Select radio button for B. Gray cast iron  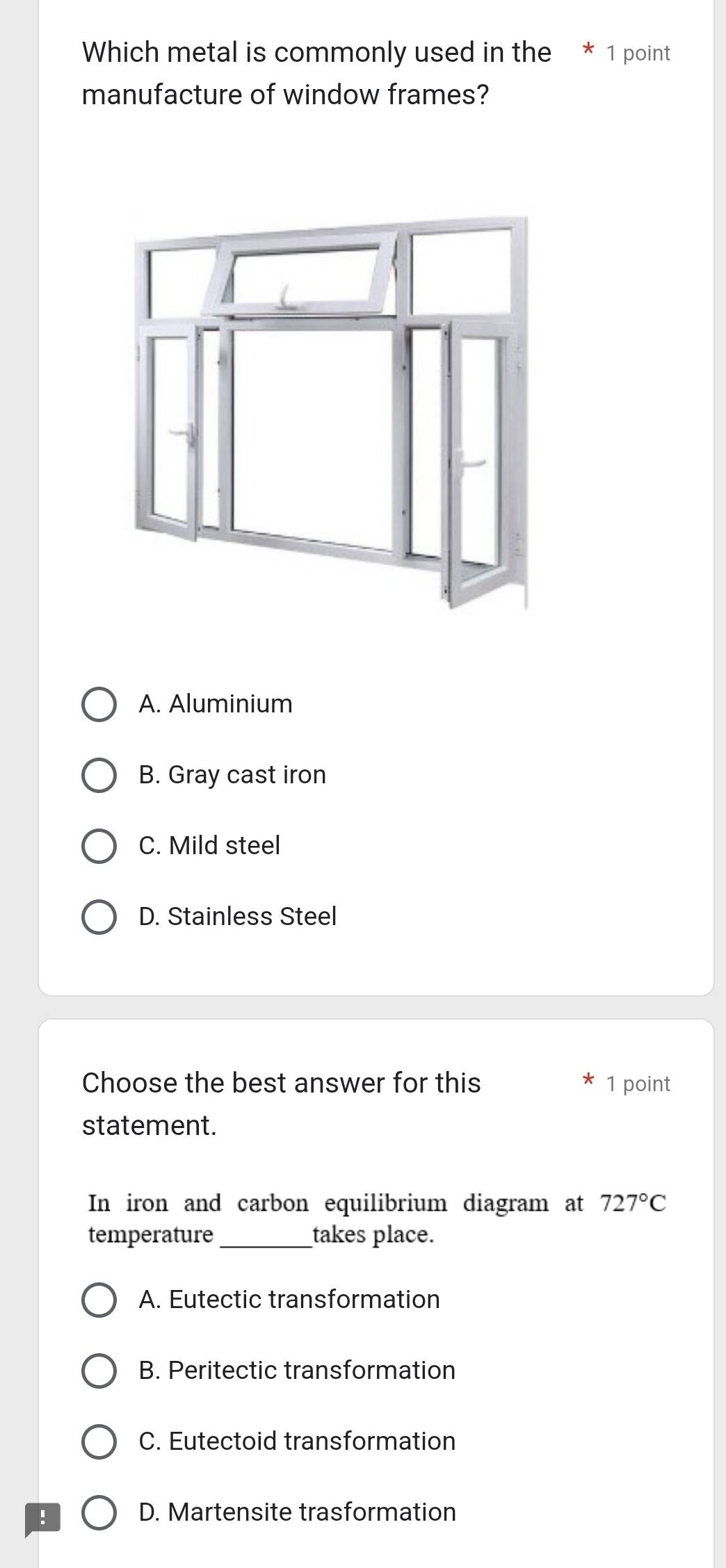coord(99,776)
